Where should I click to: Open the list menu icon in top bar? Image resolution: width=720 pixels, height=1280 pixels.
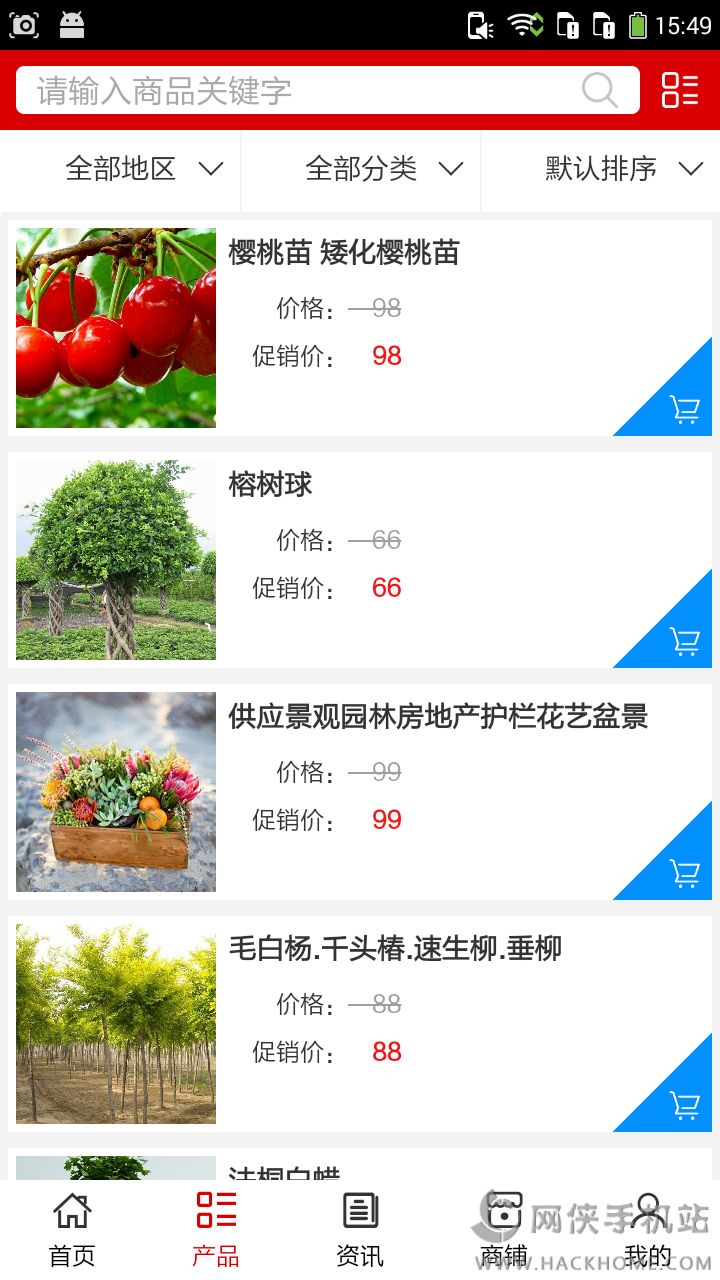680,90
